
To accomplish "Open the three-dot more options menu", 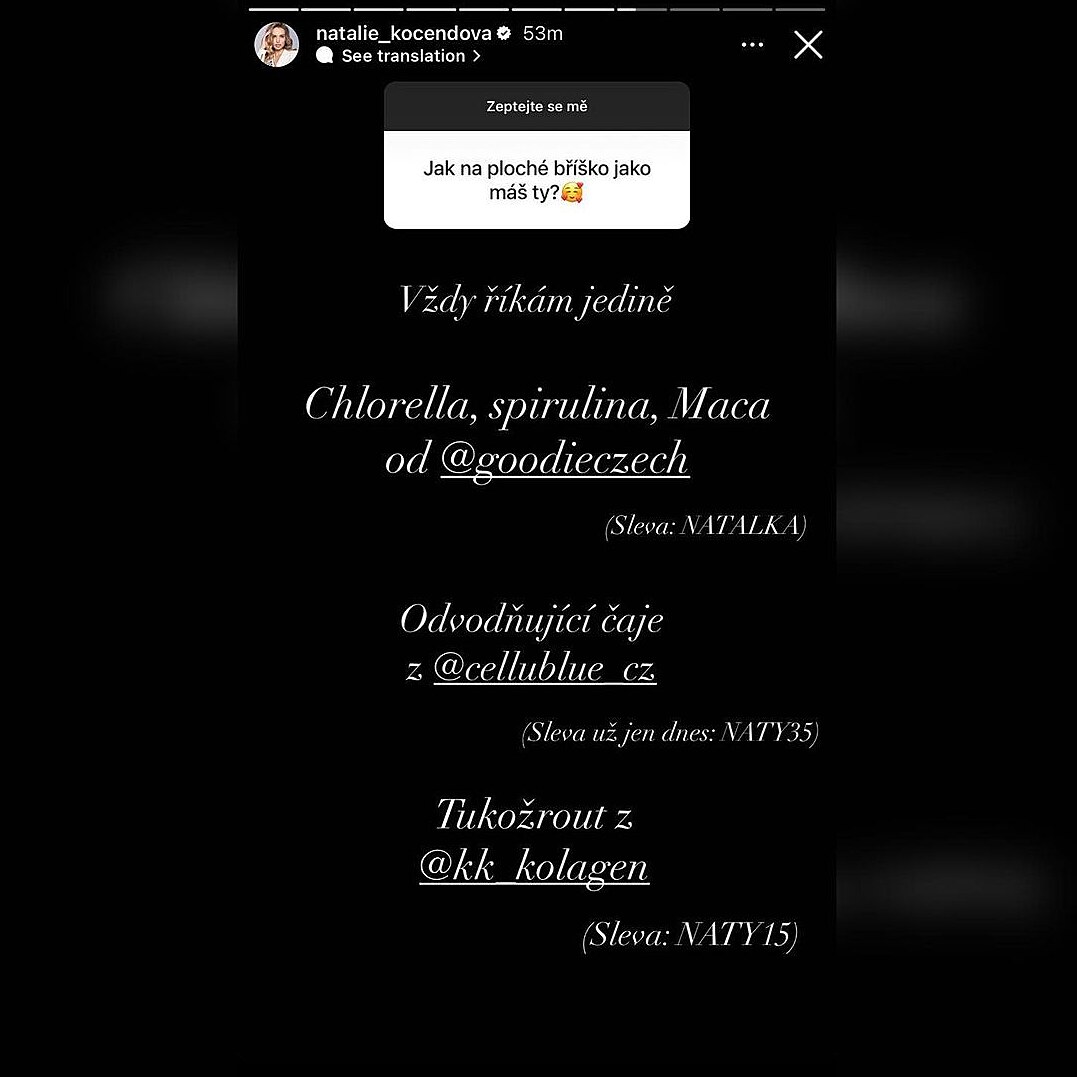I will pyautogui.click(x=752, y=45).
